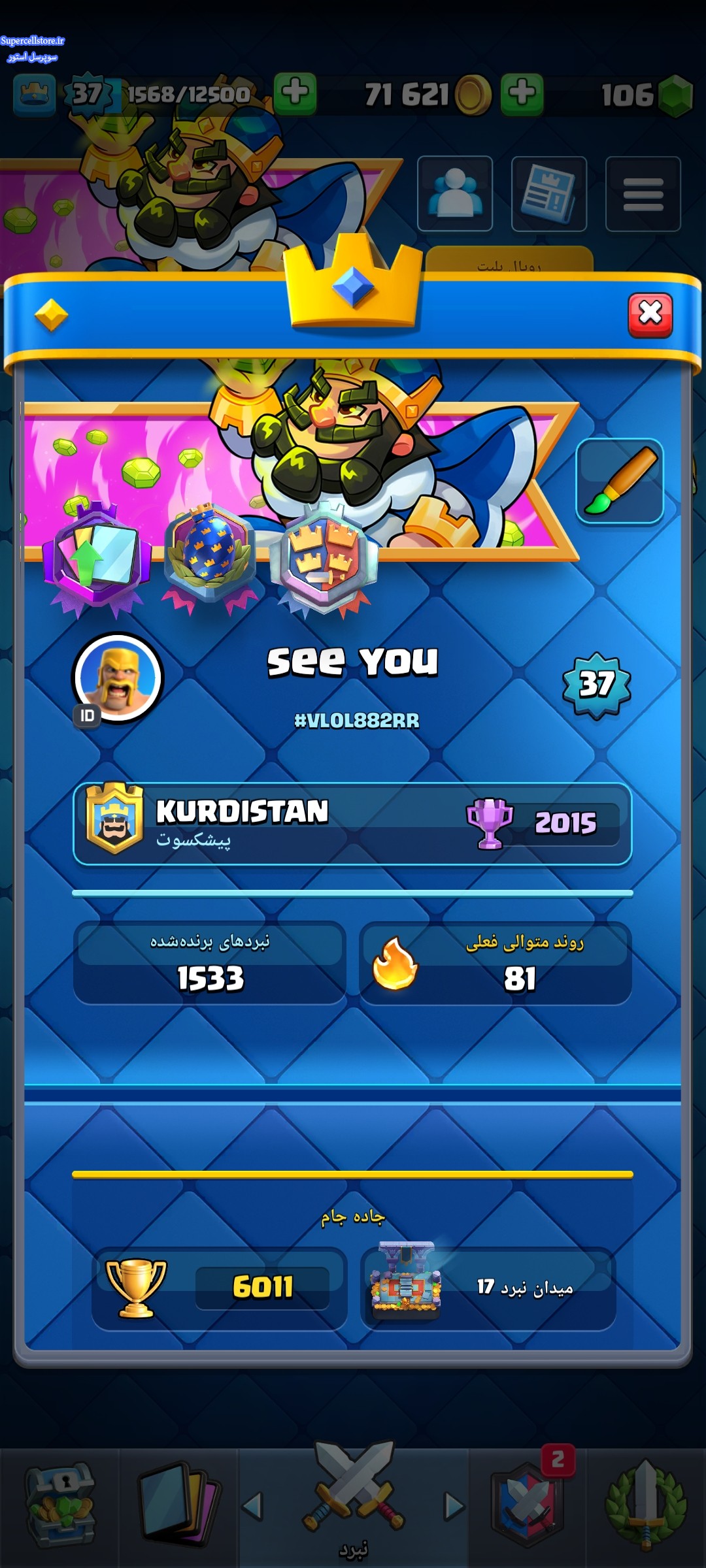Screen dimensions: 706x1568
Task: Tap the purple card upgrade badge
Action: (97, 559)
